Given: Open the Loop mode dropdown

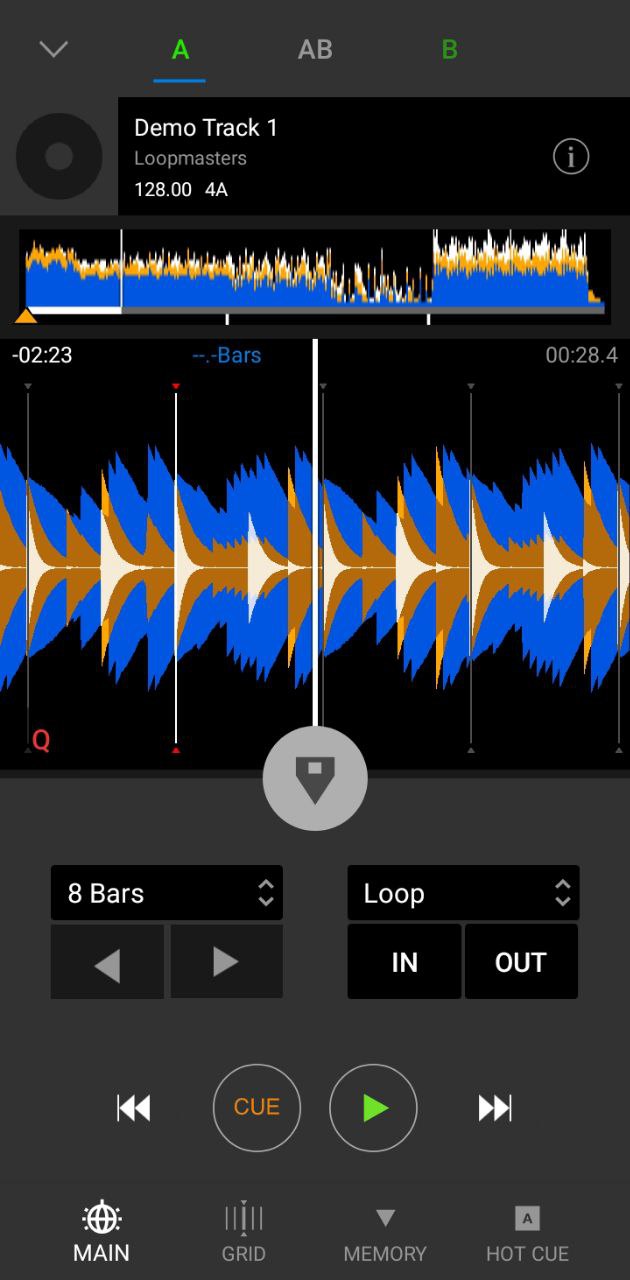Looking at the screenshot, I should coord(463,893).
